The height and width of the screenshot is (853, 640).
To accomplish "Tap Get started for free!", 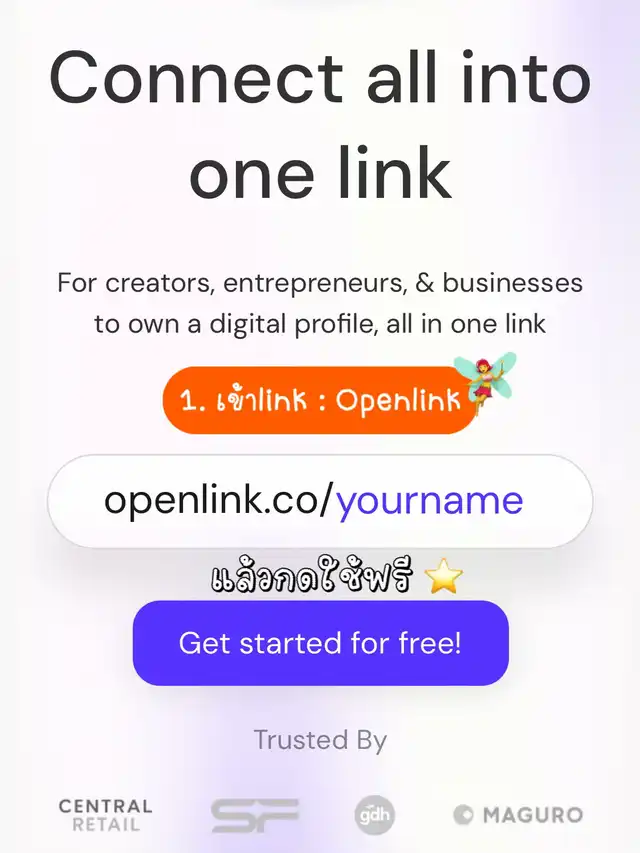I will tap(321, 642).
